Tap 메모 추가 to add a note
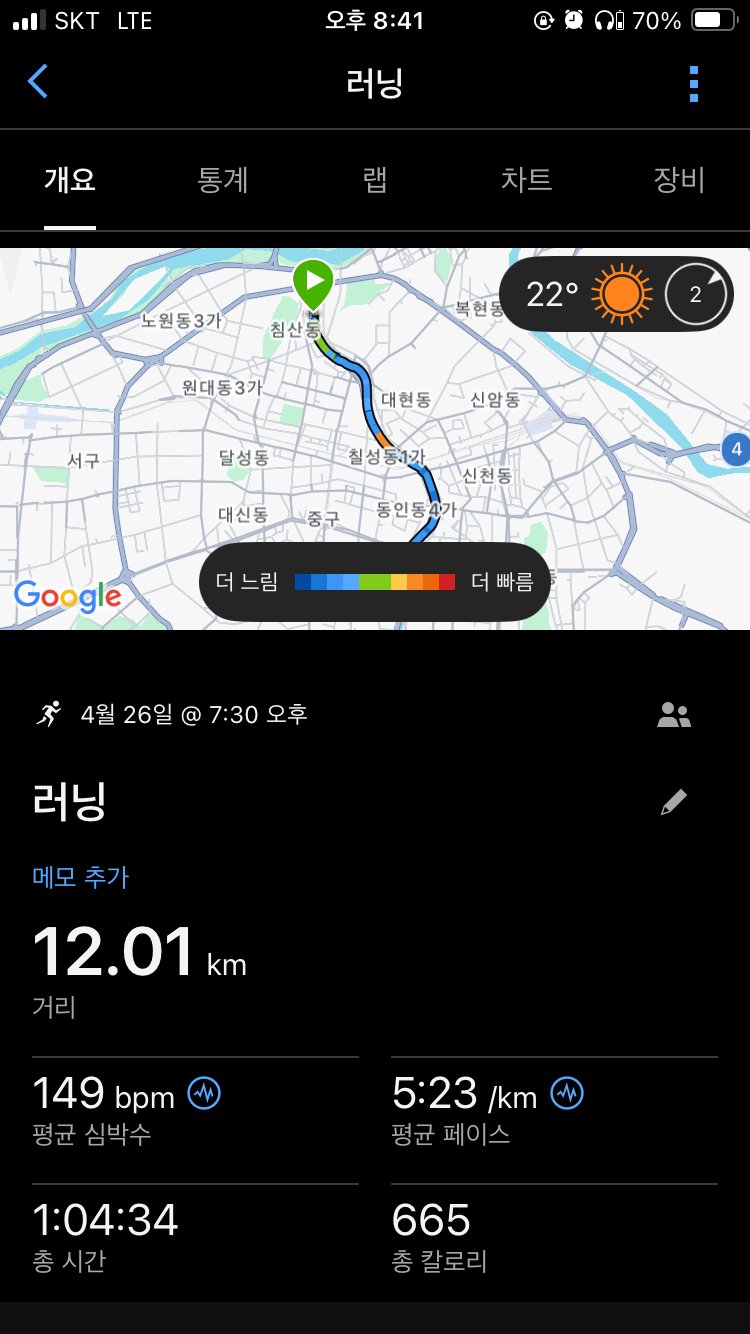Viewport: 750px width, 1334px height. pyautogui.click(x=81, y=877)
